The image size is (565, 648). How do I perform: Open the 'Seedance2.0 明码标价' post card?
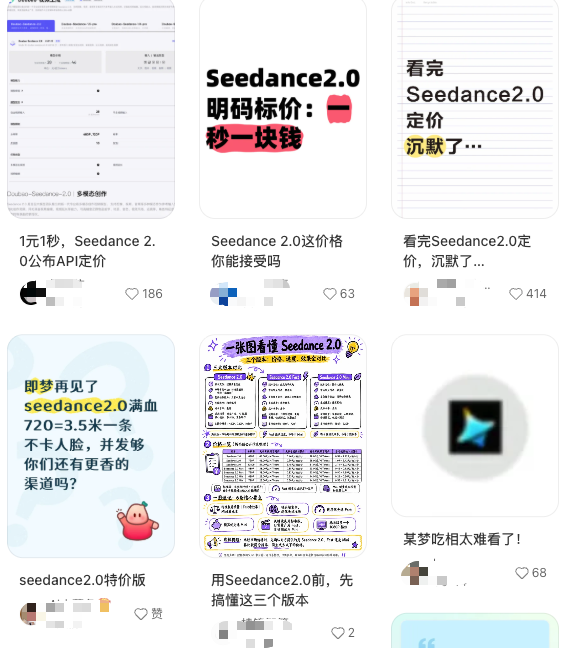coord(283,108)
